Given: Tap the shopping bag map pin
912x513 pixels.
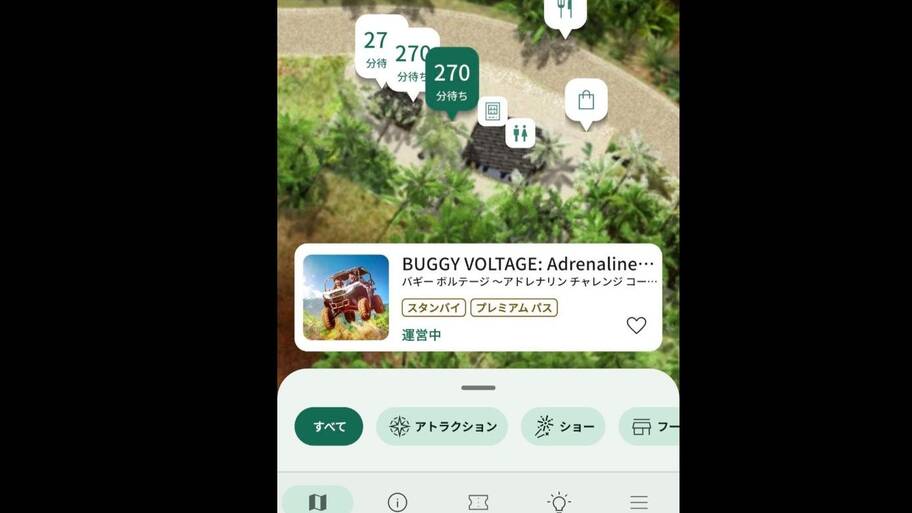Looking at the screenshot, I should click(586, 101).
